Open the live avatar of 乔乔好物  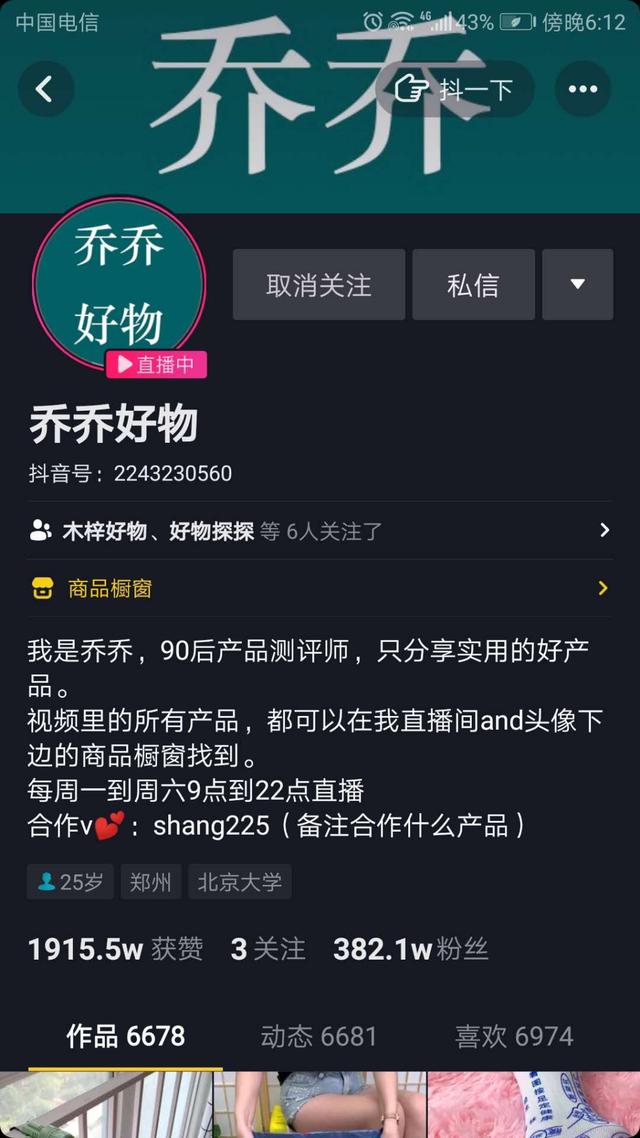click(x=120, y=285)
